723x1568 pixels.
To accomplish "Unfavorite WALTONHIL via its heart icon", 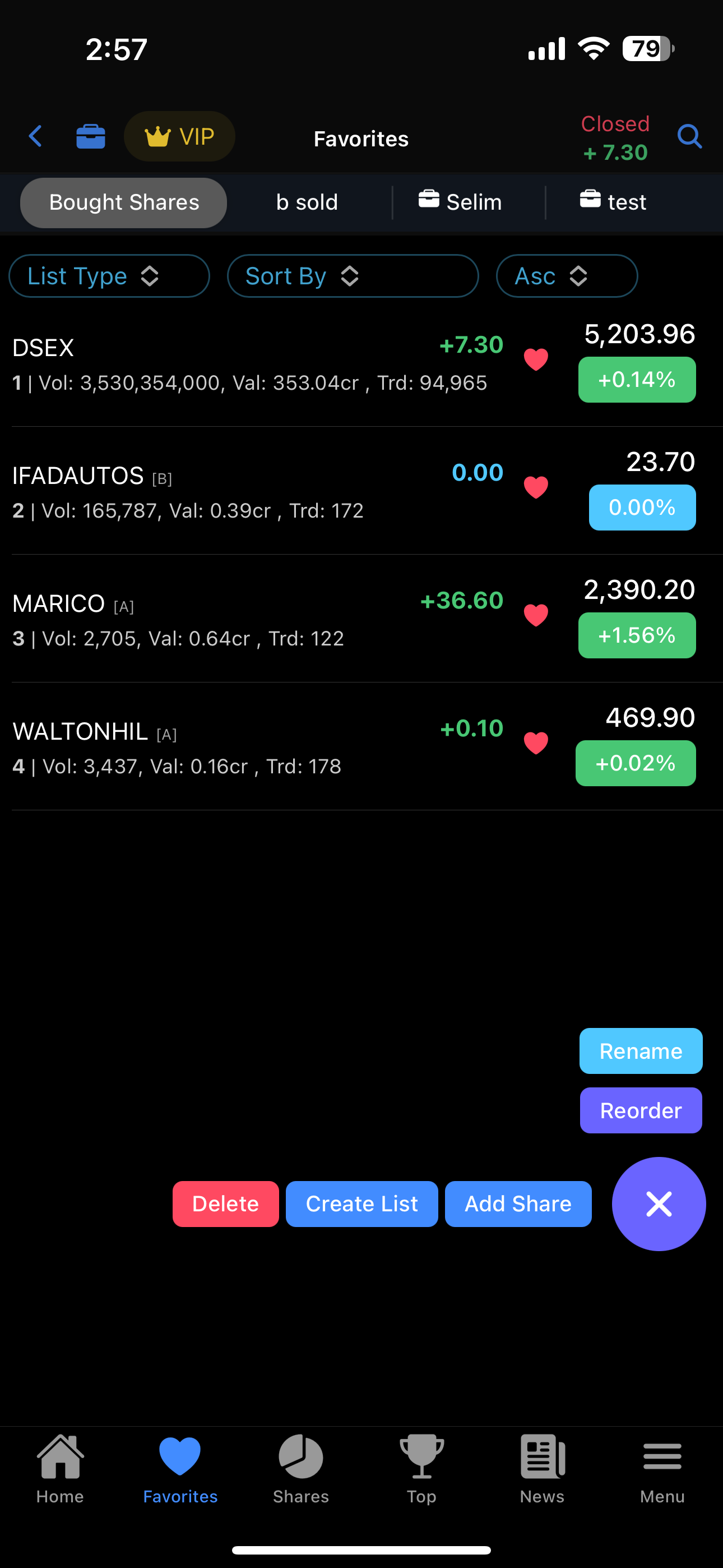I will [536, 743].
